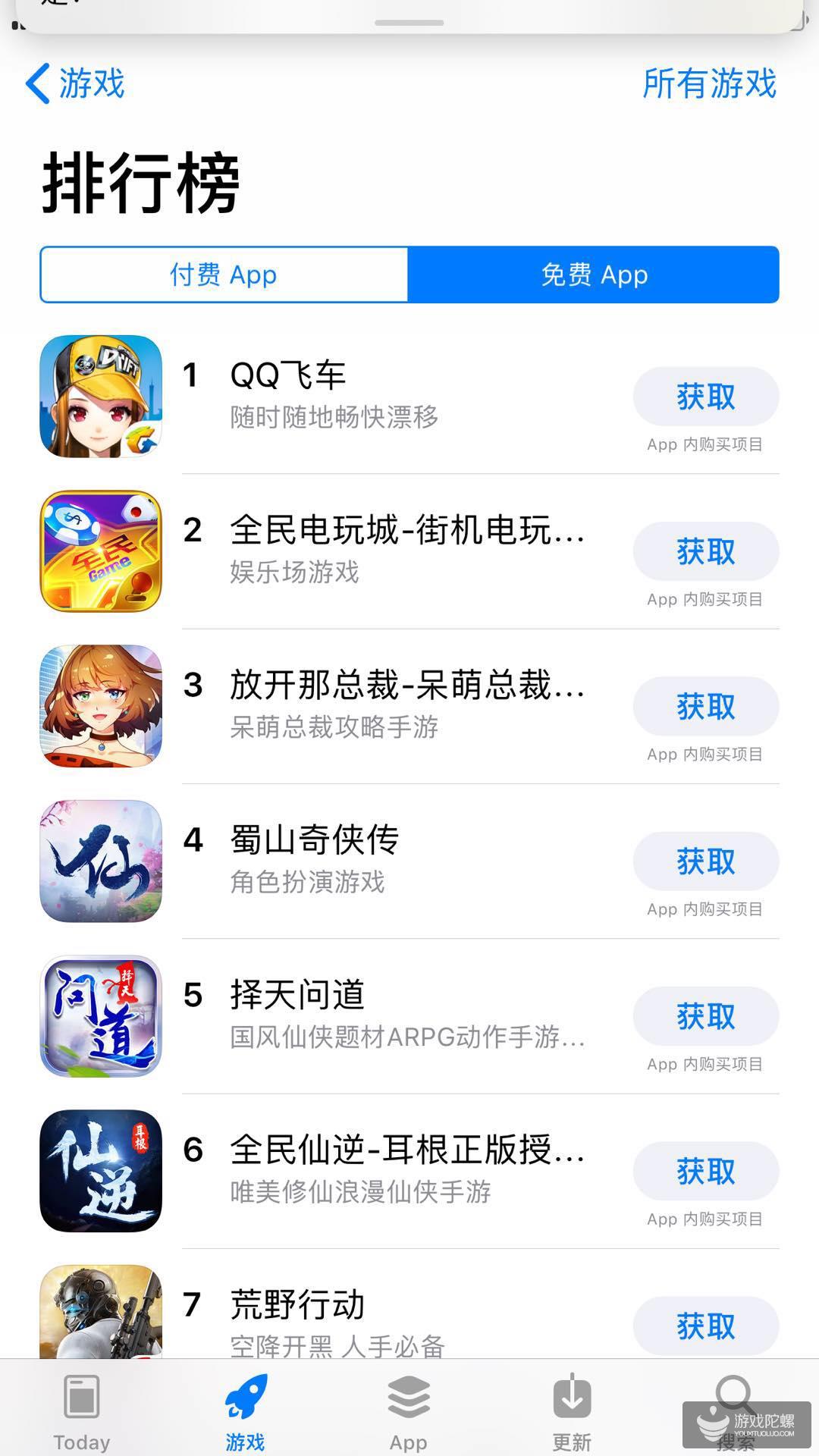Open the 全民仙逆 app icon
The width and height of the screenshot is (819, 1456).
(101, 1171)
